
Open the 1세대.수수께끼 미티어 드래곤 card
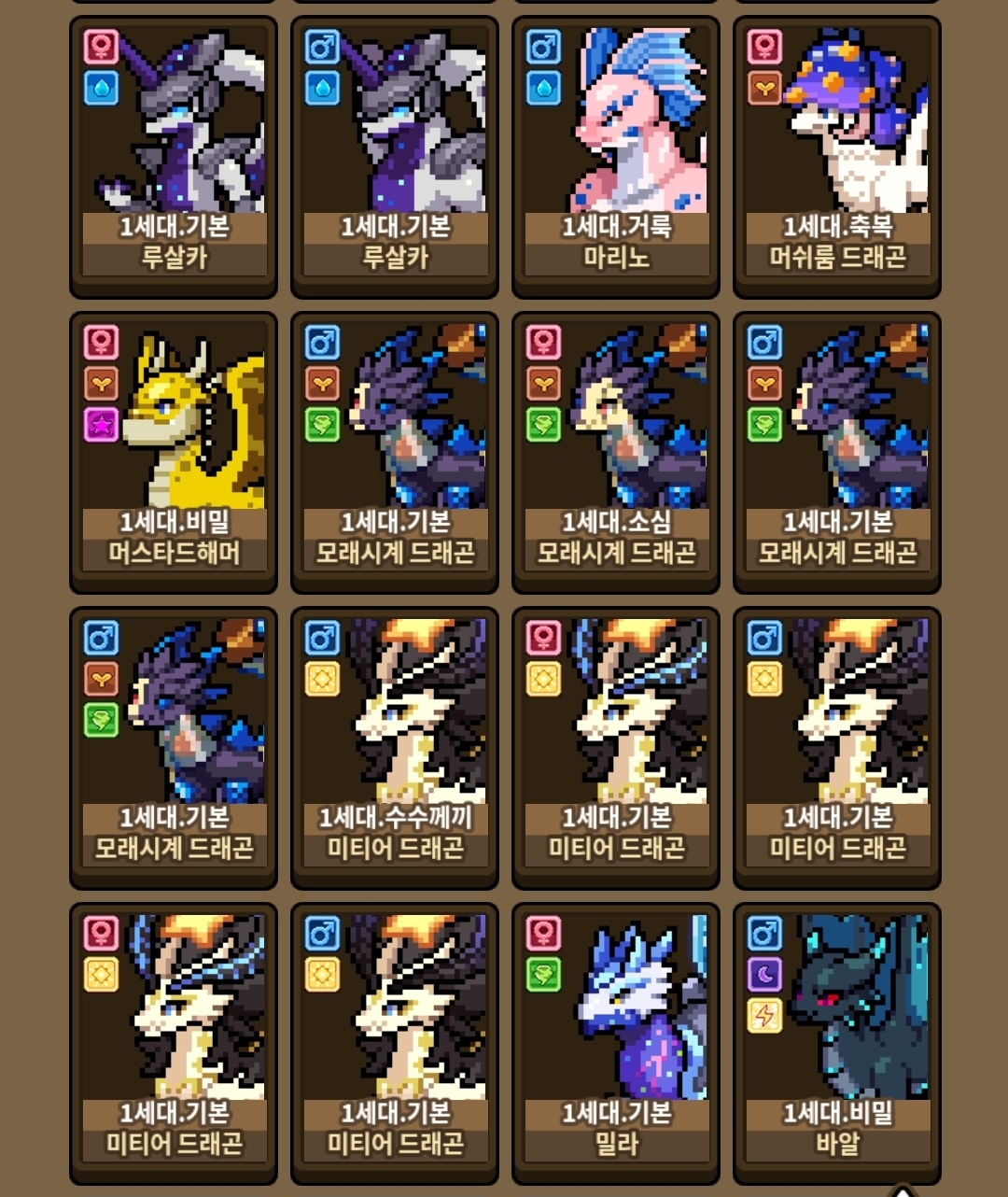point(395,747)
